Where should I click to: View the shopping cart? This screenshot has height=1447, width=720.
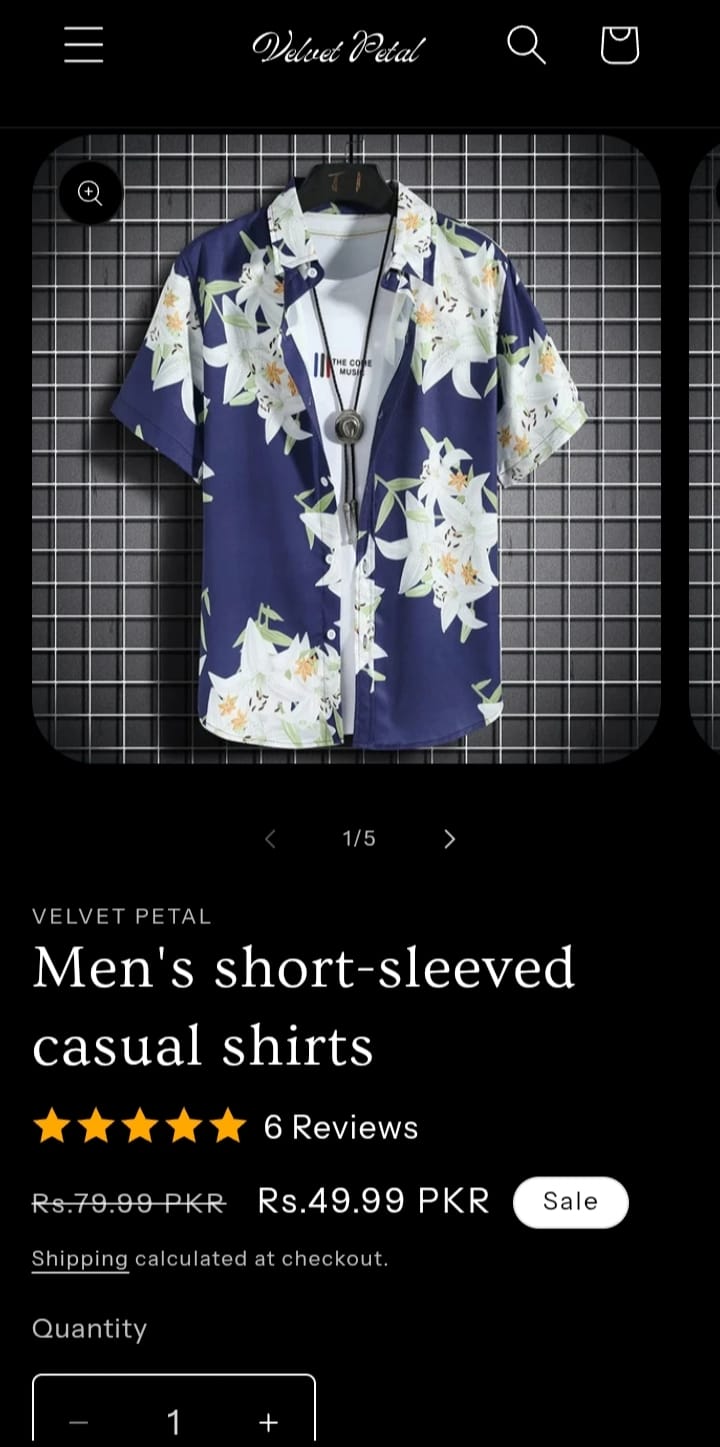pyautogui.click(x=619, y=45)
